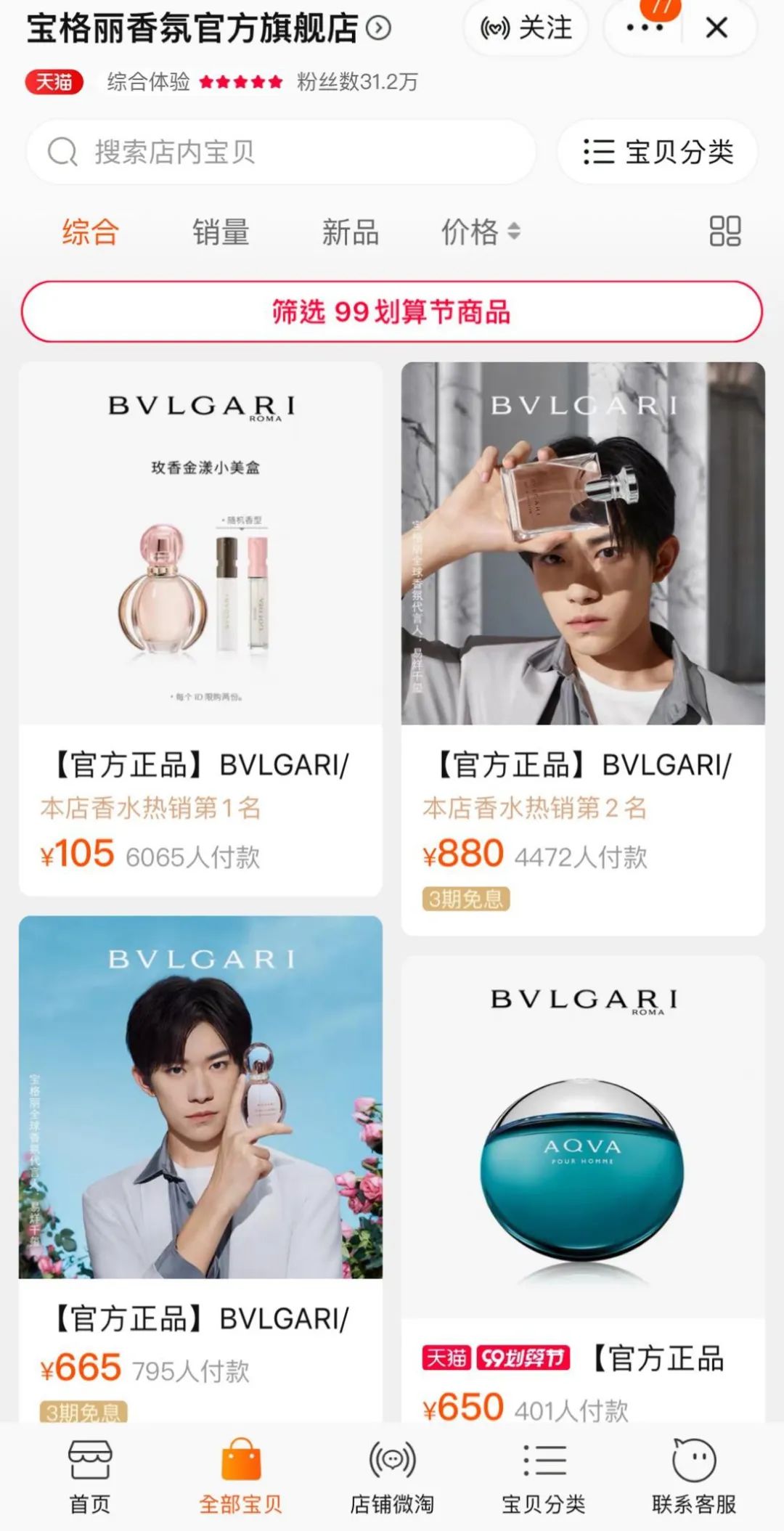Open the 玫香金漾小美盒 product thumbnail
Image resolution: width=784 pixels, height=1531 pixels.
point(200,544)
